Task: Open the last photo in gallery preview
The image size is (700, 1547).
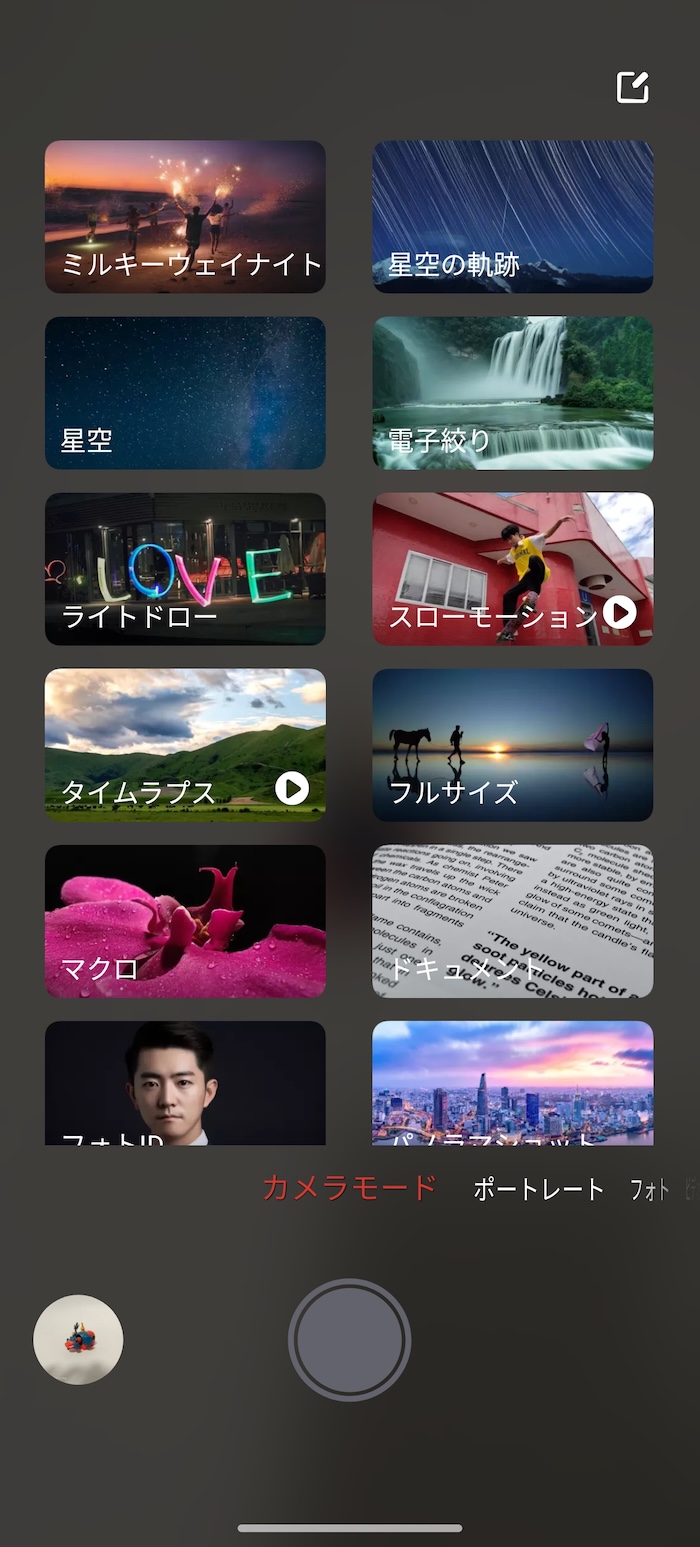Action: [78, 1340]
